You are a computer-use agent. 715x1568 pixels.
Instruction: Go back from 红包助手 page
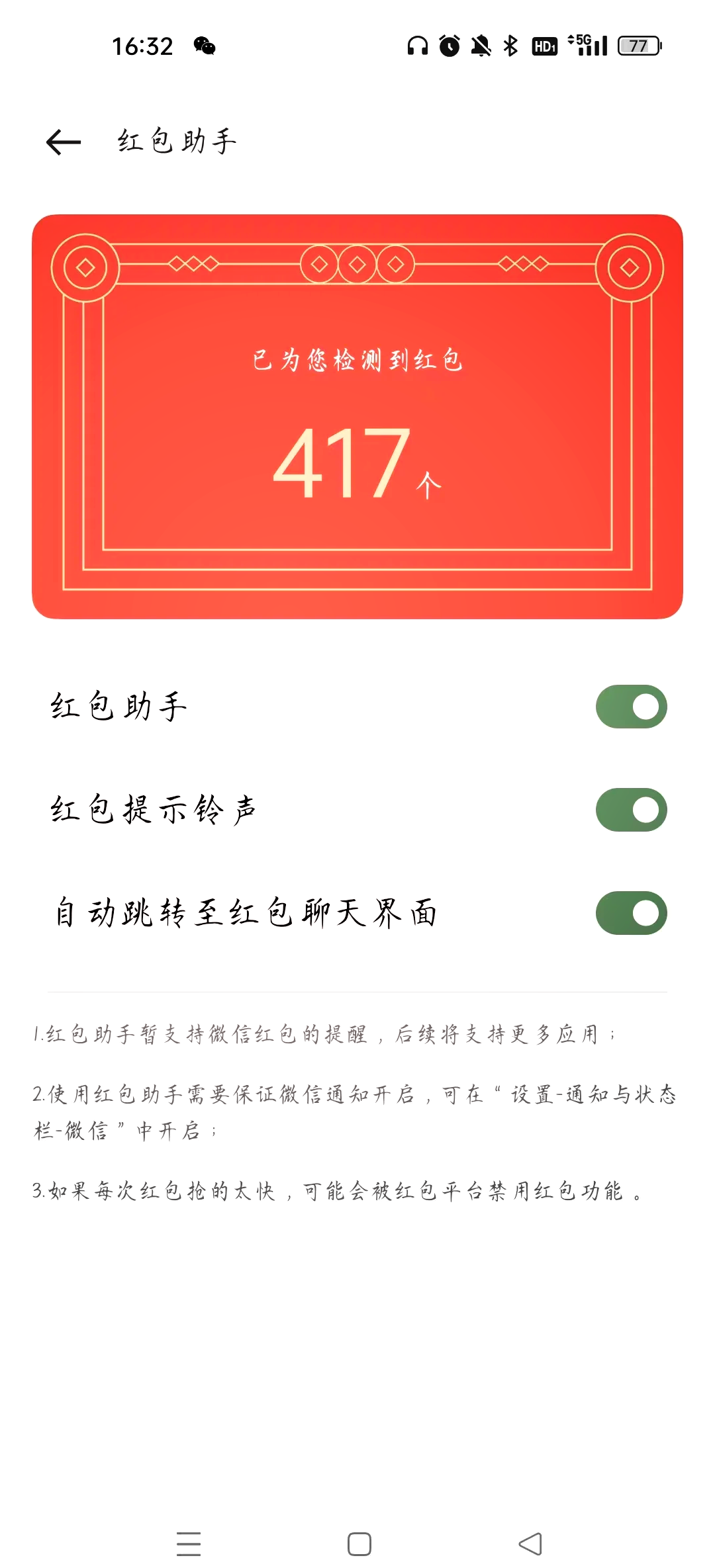coord(64,142)
